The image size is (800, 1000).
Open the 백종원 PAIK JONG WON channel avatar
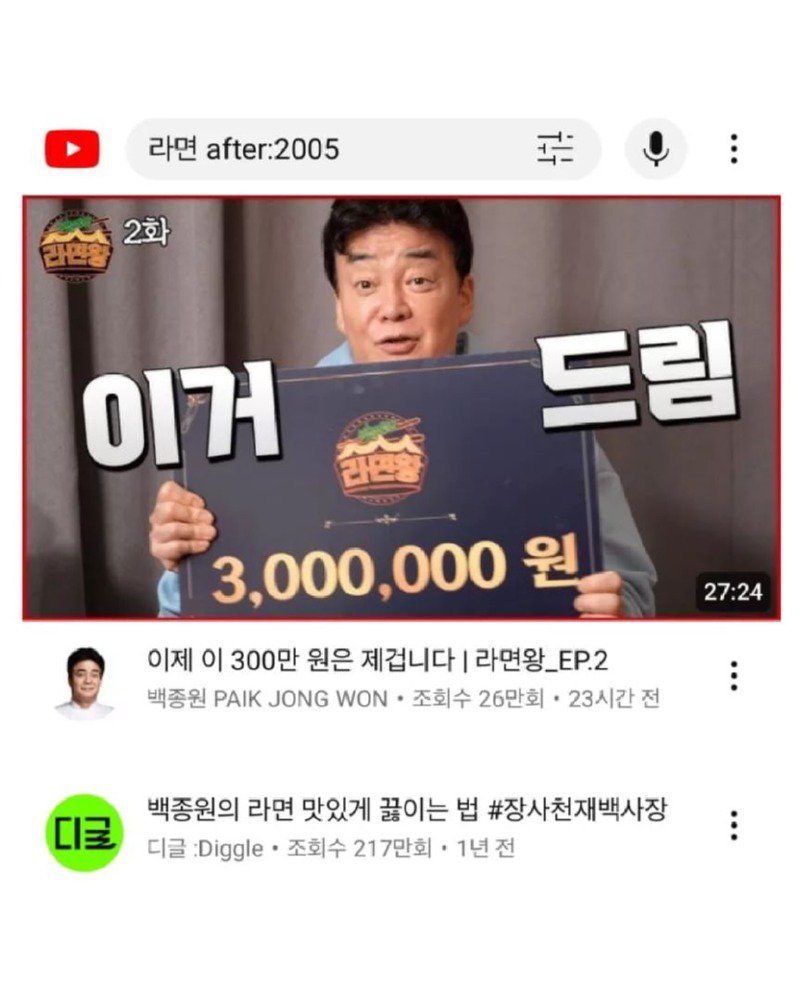coord(83,683)
